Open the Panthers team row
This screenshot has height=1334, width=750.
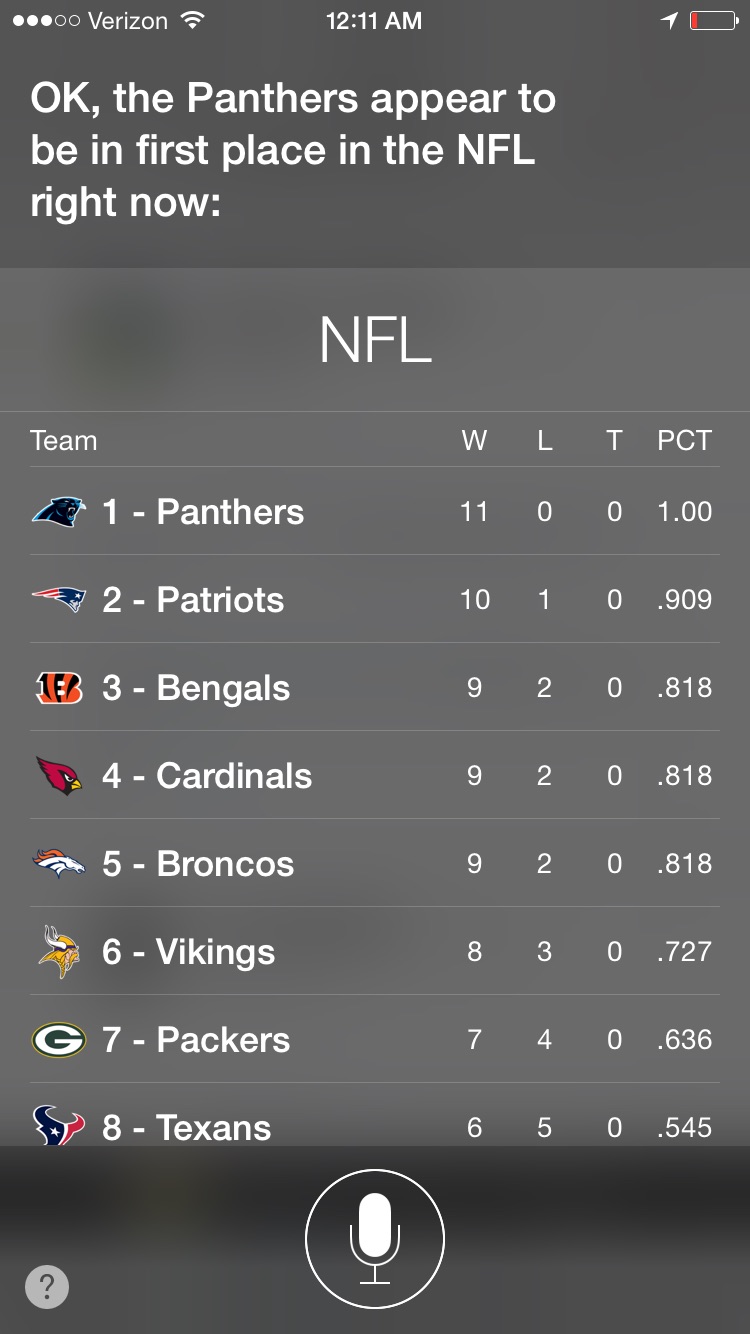[375, 511]
